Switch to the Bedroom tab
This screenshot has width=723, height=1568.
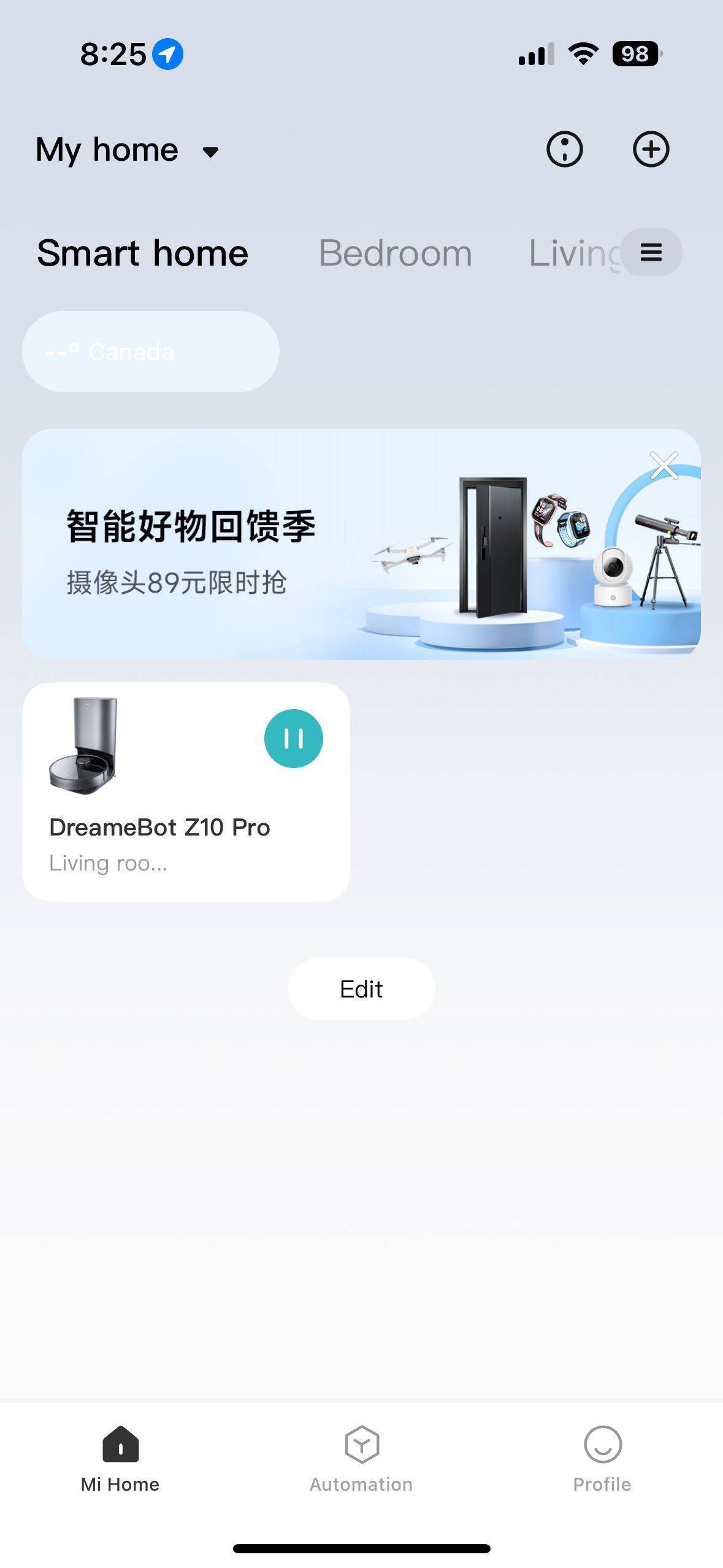pyautogui.click(x=396, y=253)
